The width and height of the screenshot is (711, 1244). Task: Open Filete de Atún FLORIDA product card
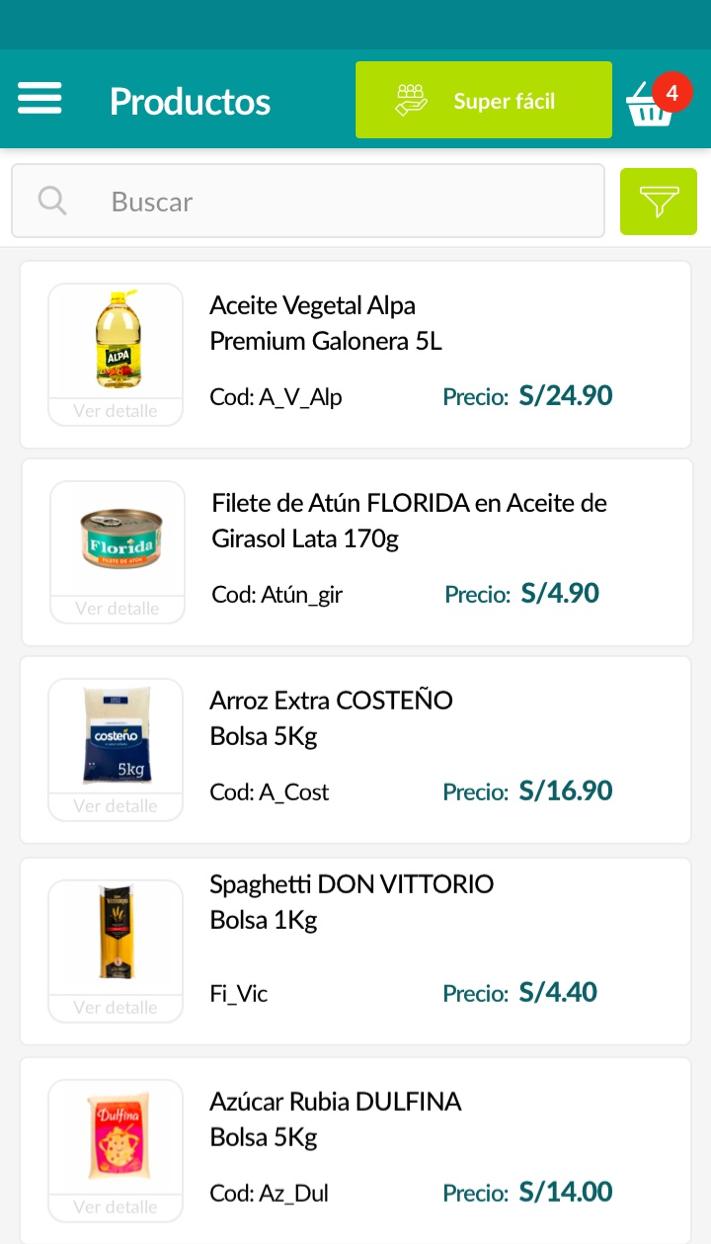click(x=357, y=552)
